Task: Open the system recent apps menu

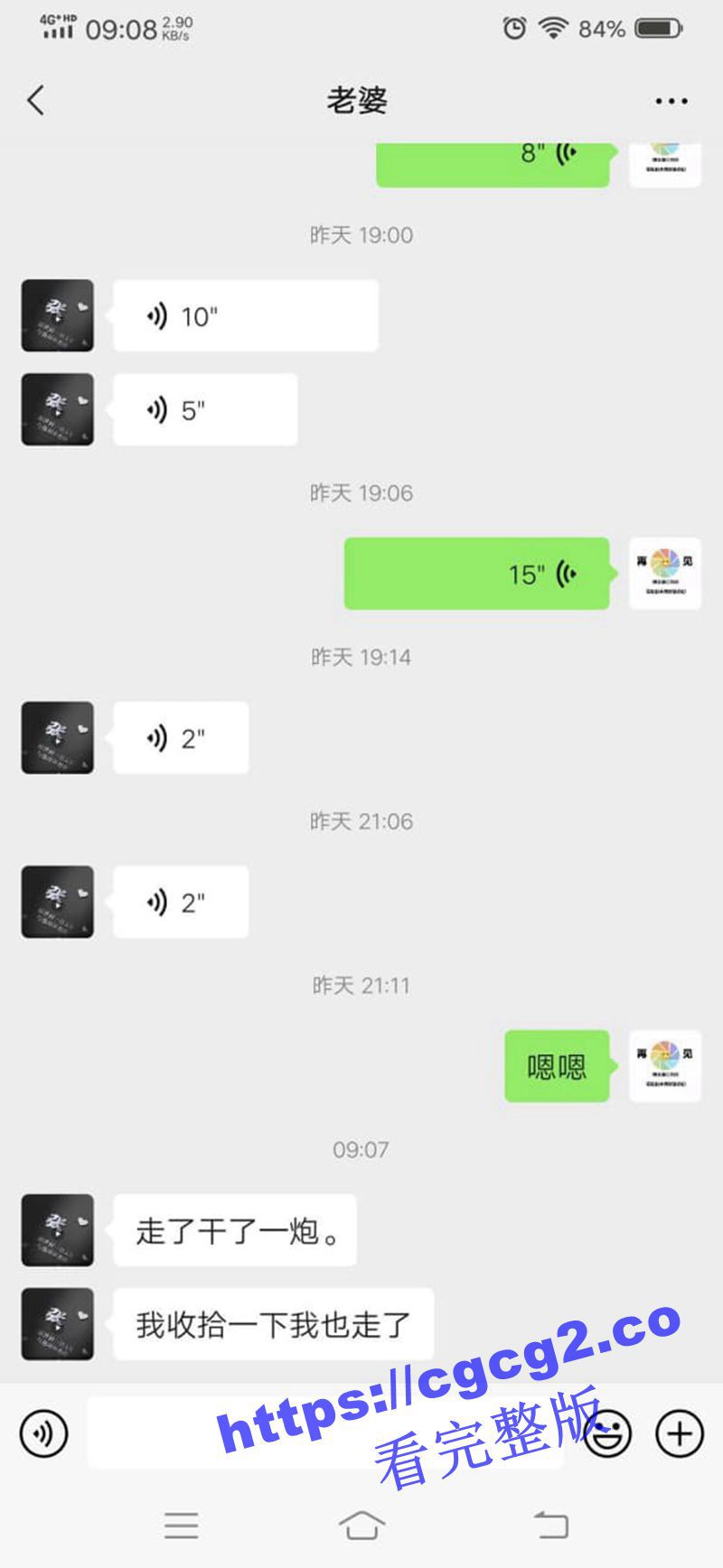Action: tap(182, 1526)
